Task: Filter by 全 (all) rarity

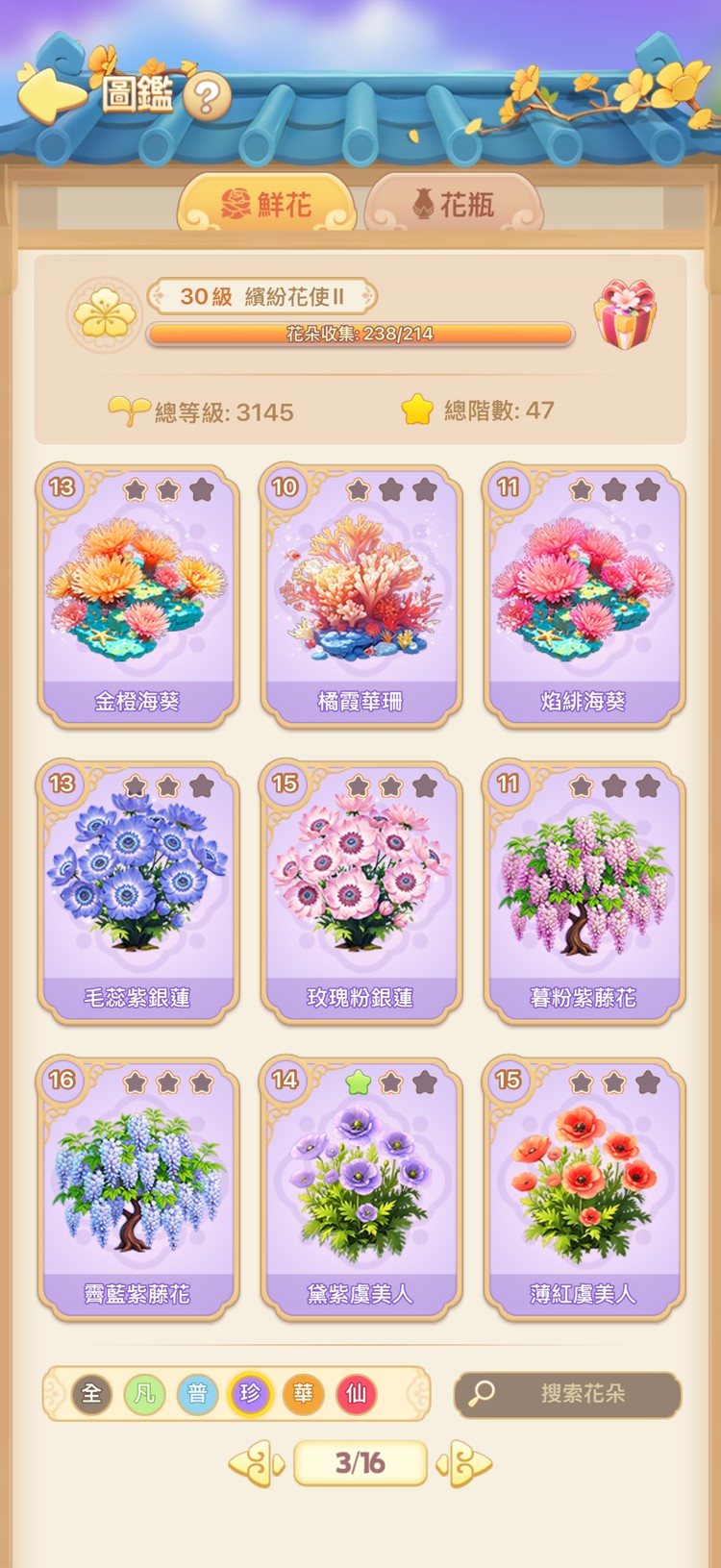Action: (91, 1393)
